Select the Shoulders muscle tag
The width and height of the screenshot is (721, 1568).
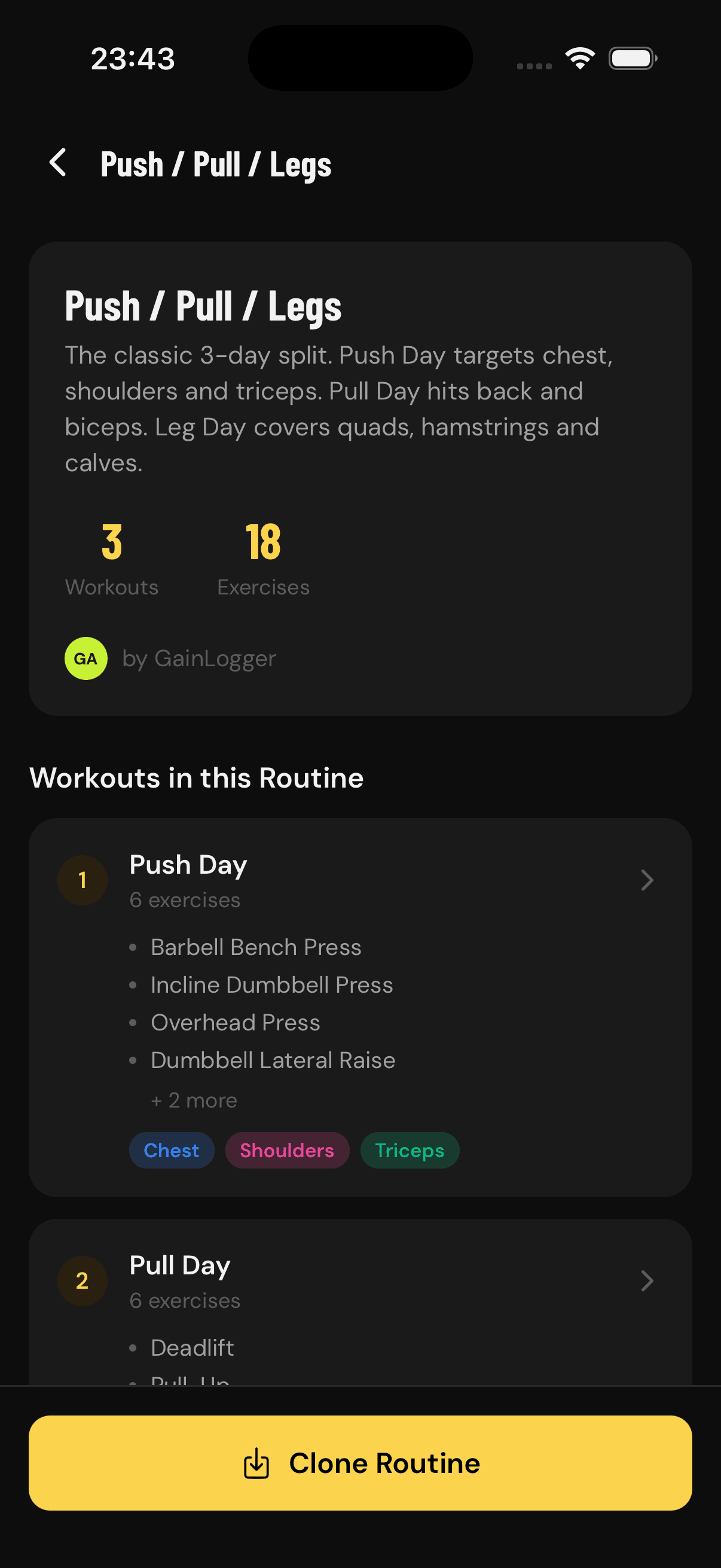pyautogui.click(x=286, y=1150)
